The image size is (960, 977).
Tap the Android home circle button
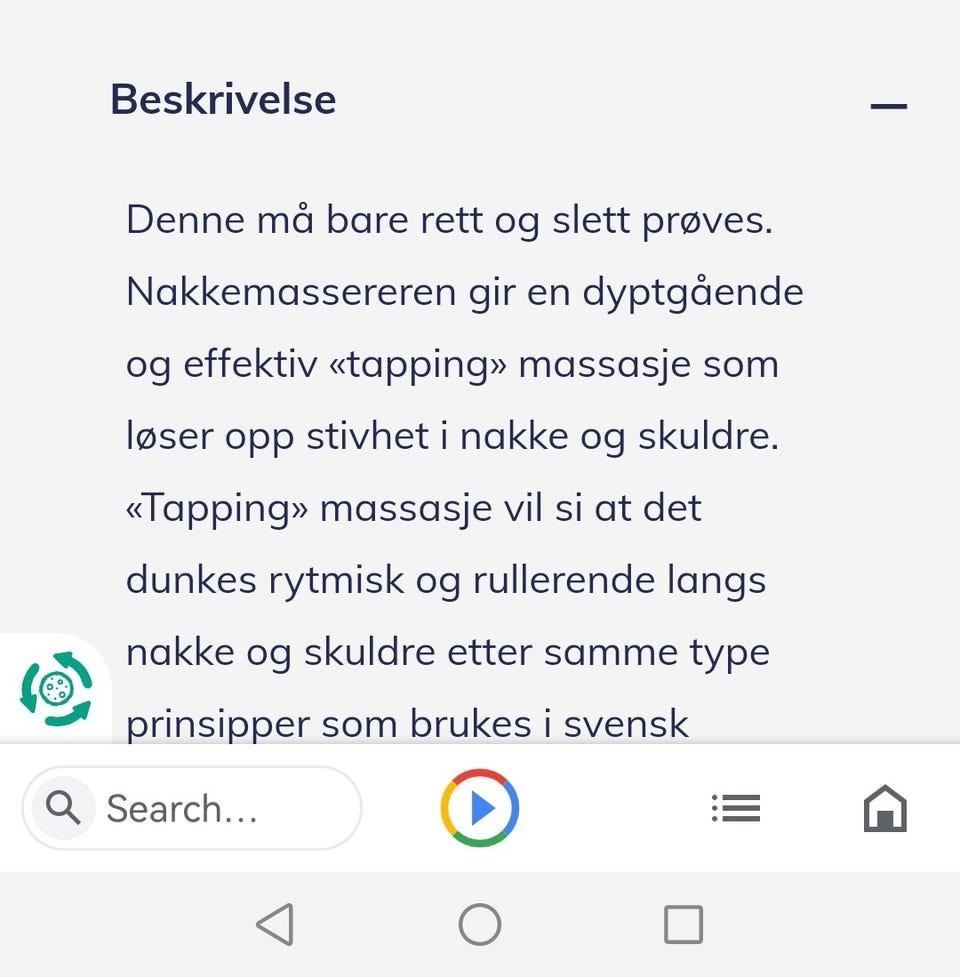pyautogui.click(x=481, y=925)
